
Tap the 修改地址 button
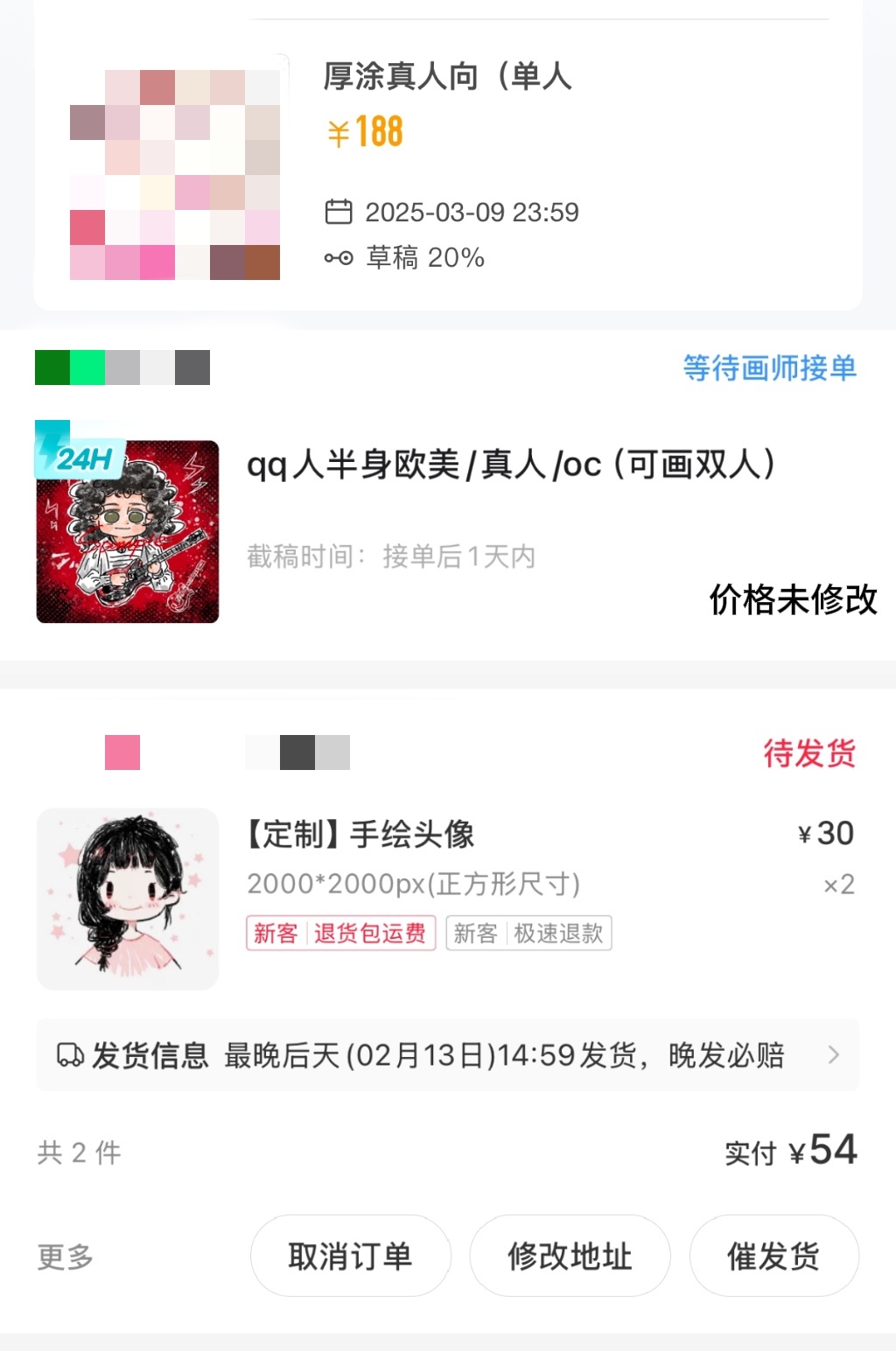pyautogui.click(x=569, y=1256)
